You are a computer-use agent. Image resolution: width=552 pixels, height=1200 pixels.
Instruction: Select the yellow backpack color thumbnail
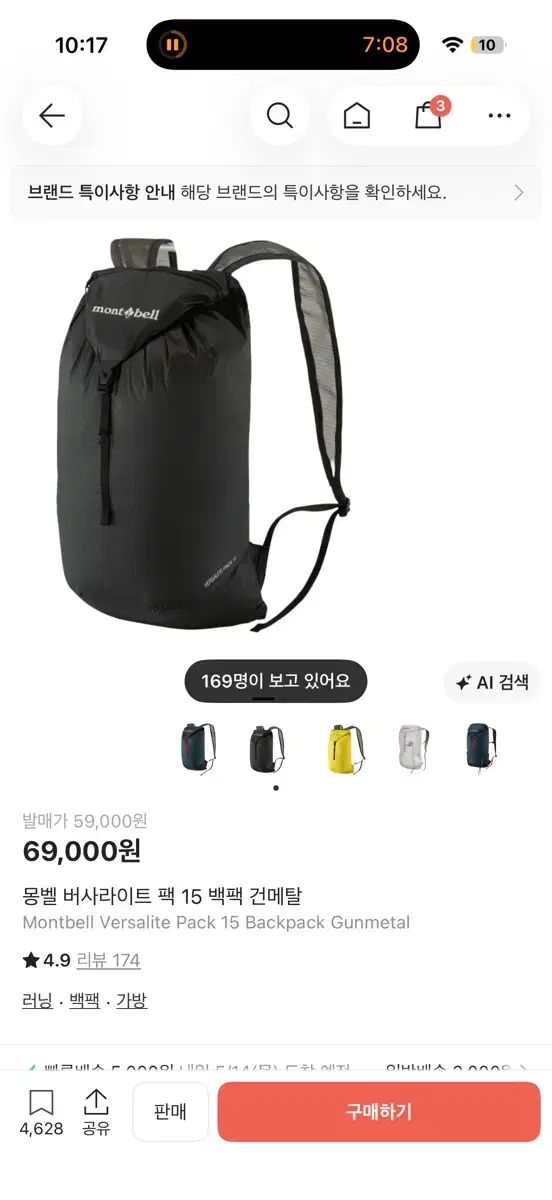346,746
